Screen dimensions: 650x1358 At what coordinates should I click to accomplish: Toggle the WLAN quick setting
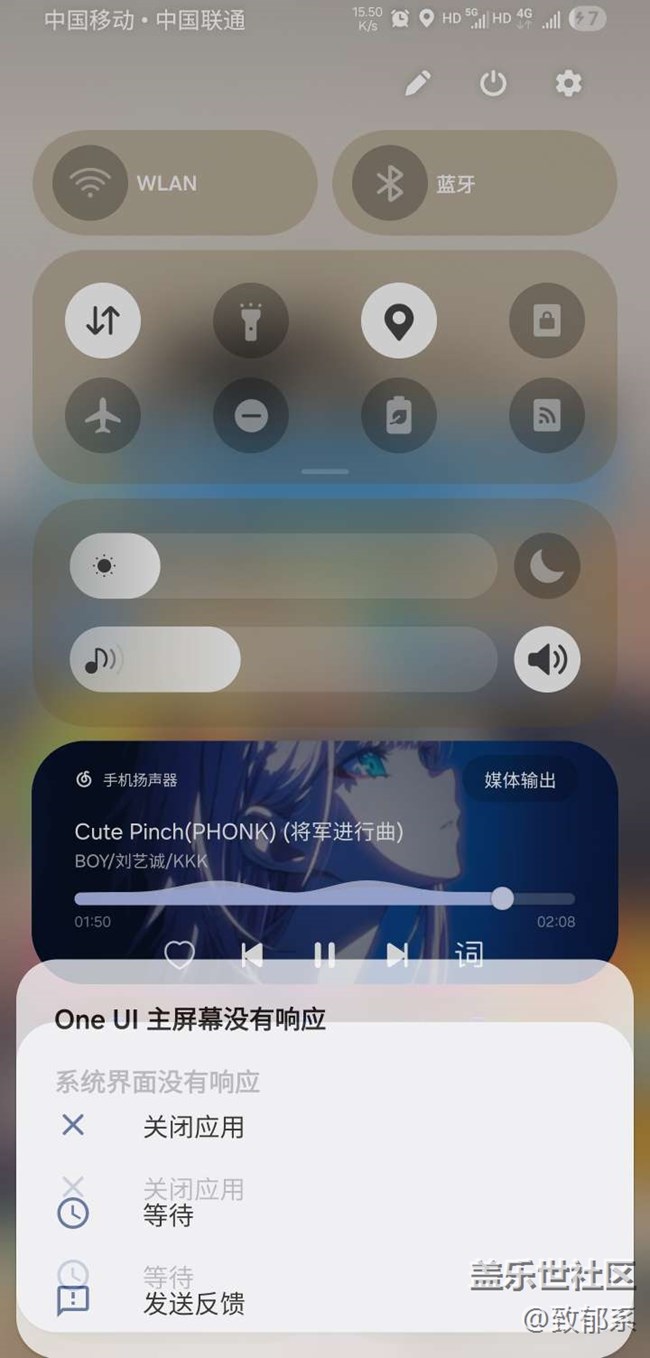[x=90, y=184]
